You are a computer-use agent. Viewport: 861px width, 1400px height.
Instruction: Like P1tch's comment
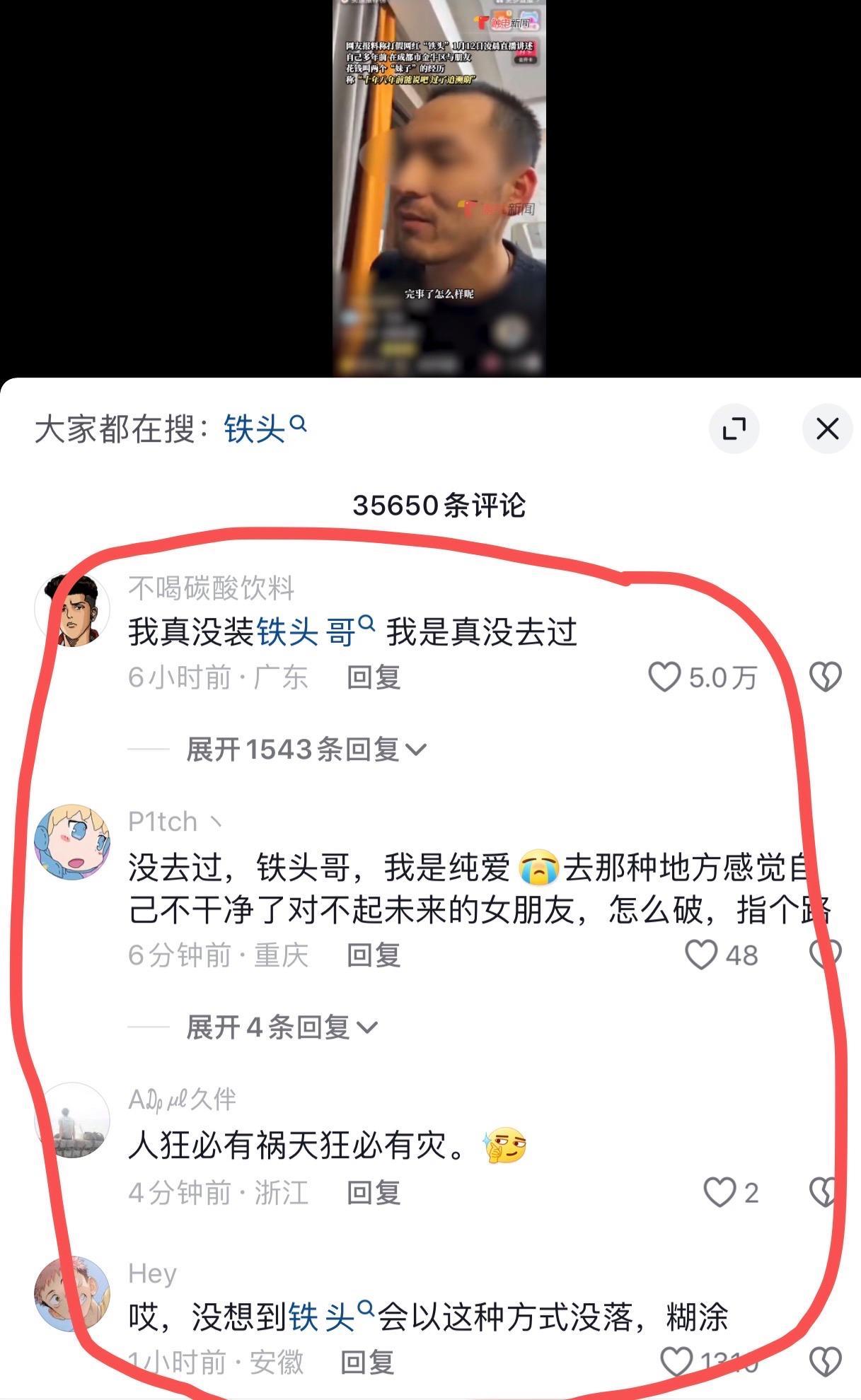pos(702,955)
